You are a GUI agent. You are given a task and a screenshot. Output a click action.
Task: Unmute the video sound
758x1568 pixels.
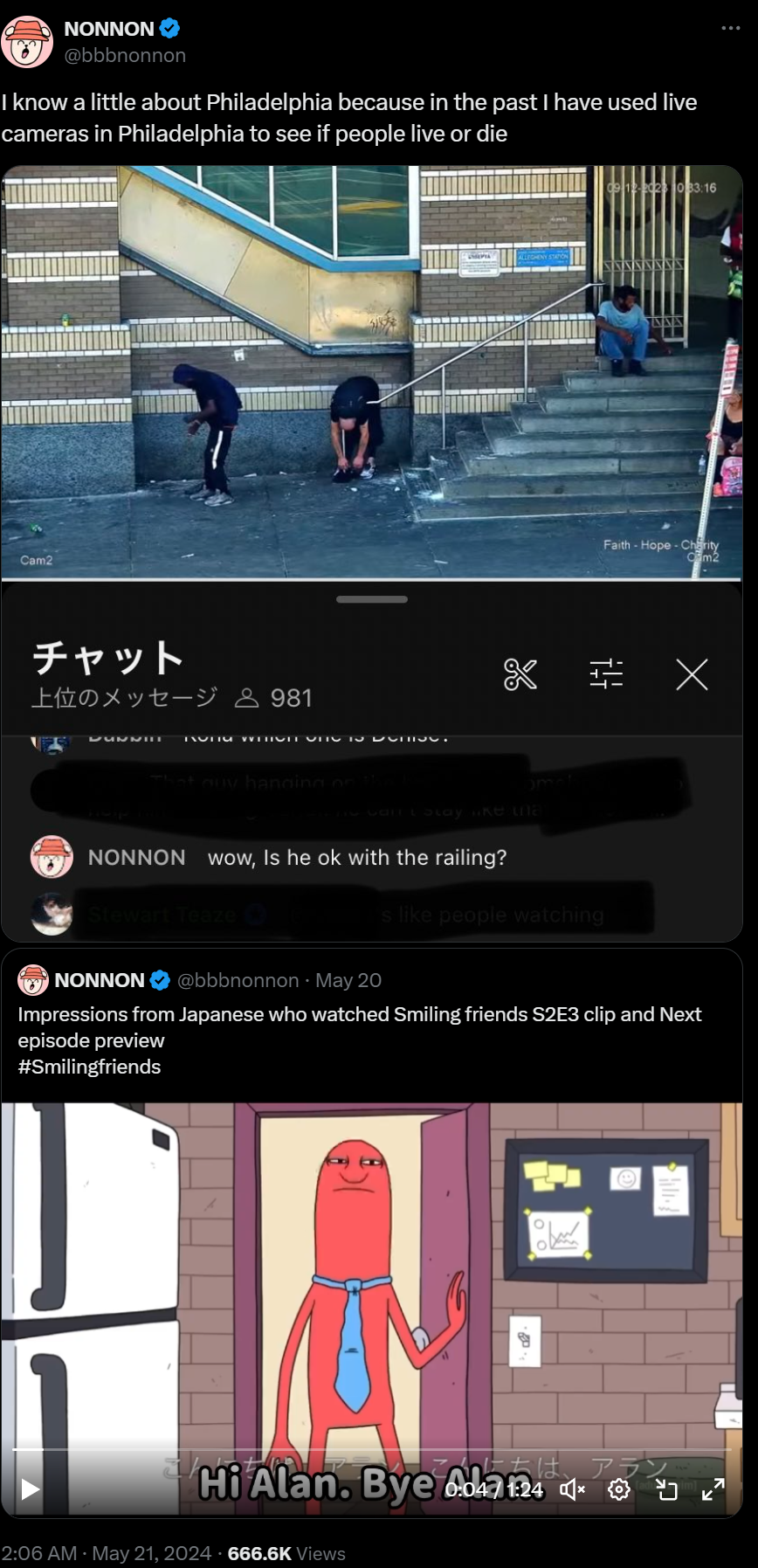pos(572,1489)
